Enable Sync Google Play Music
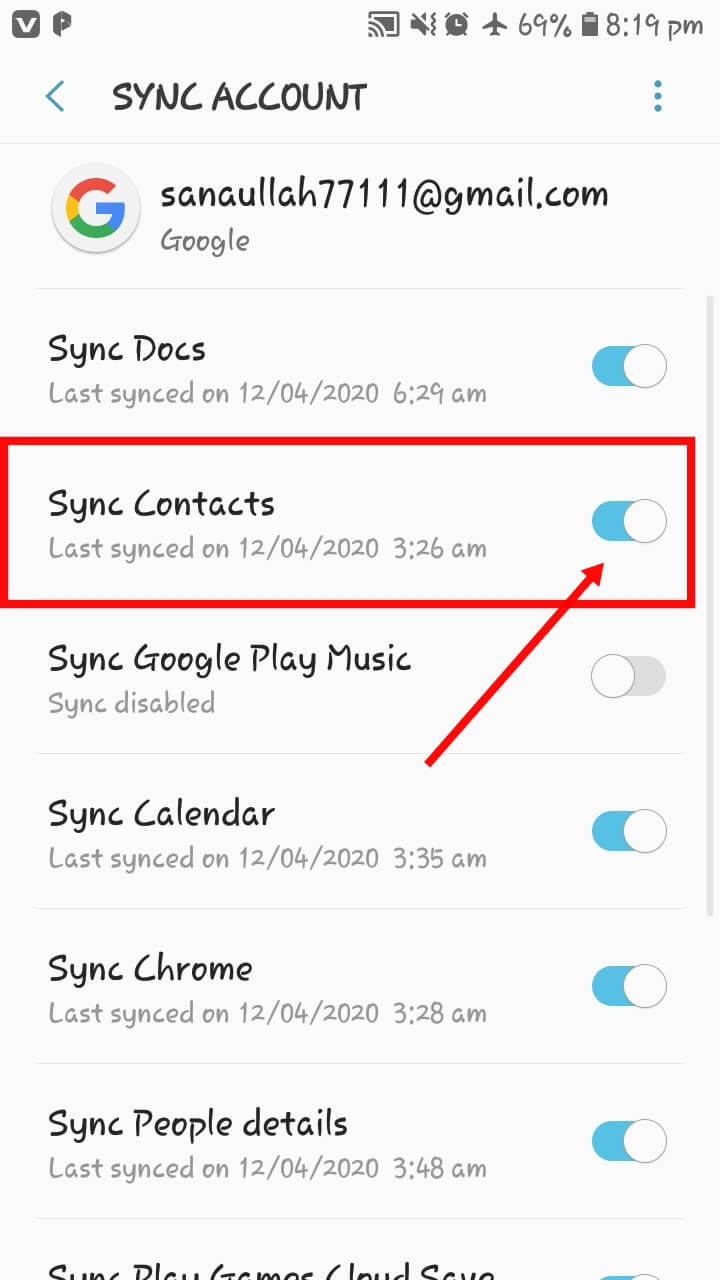Screen dimensions: 720x1280 tap(628, 676)
